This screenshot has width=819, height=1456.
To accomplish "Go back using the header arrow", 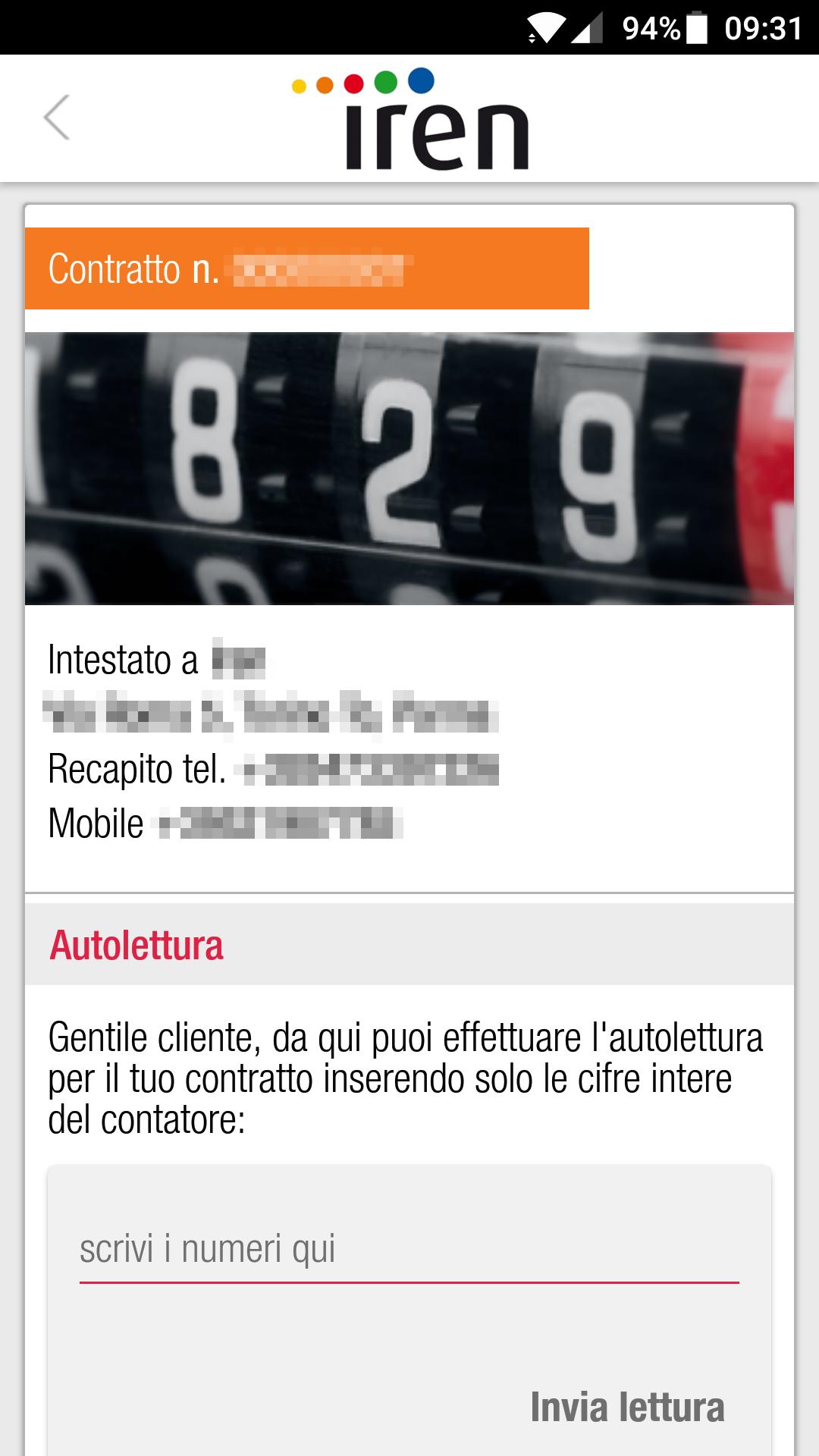I will coord(57,118).
